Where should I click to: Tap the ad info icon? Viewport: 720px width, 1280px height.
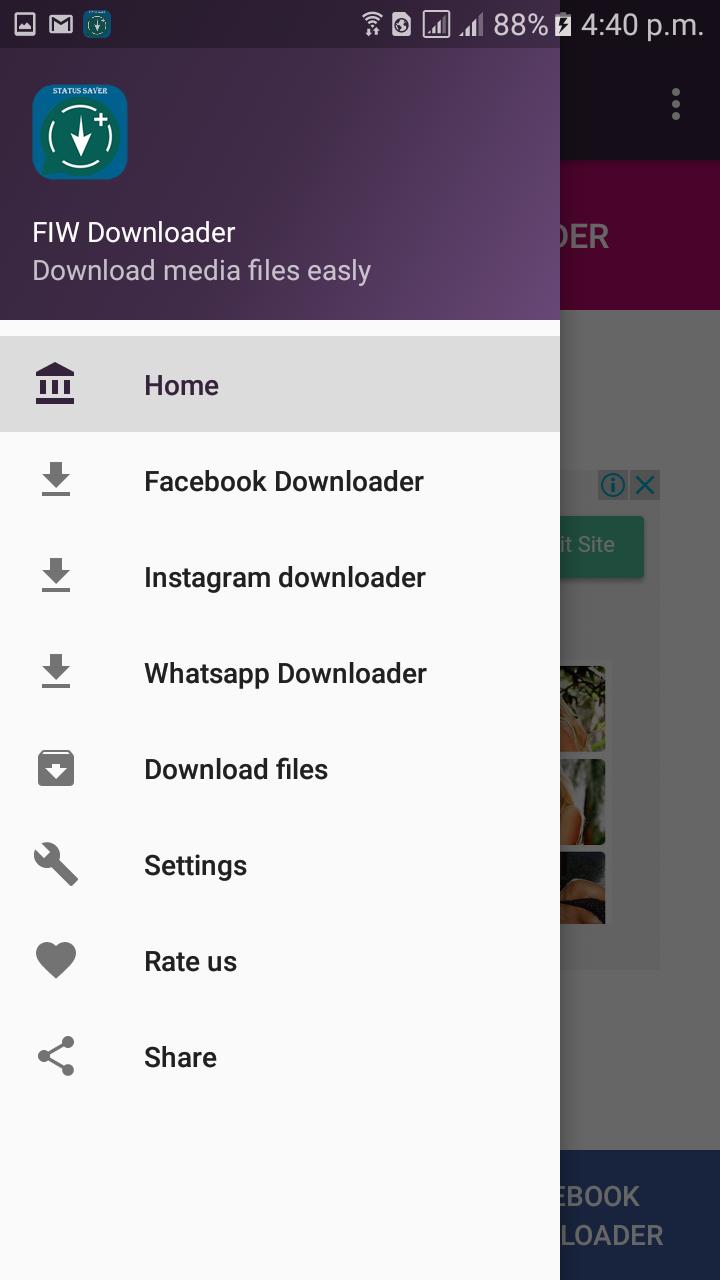point(613,486)
